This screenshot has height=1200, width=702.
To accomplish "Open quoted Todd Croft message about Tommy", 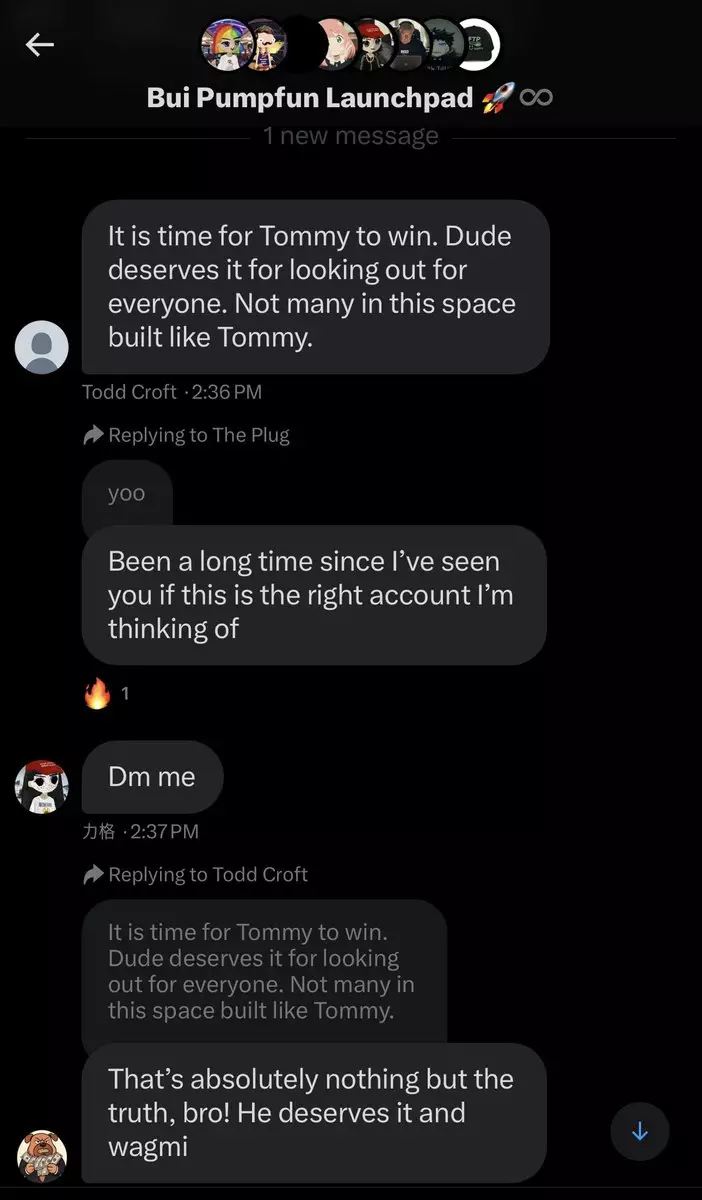I will click(264, 971).
